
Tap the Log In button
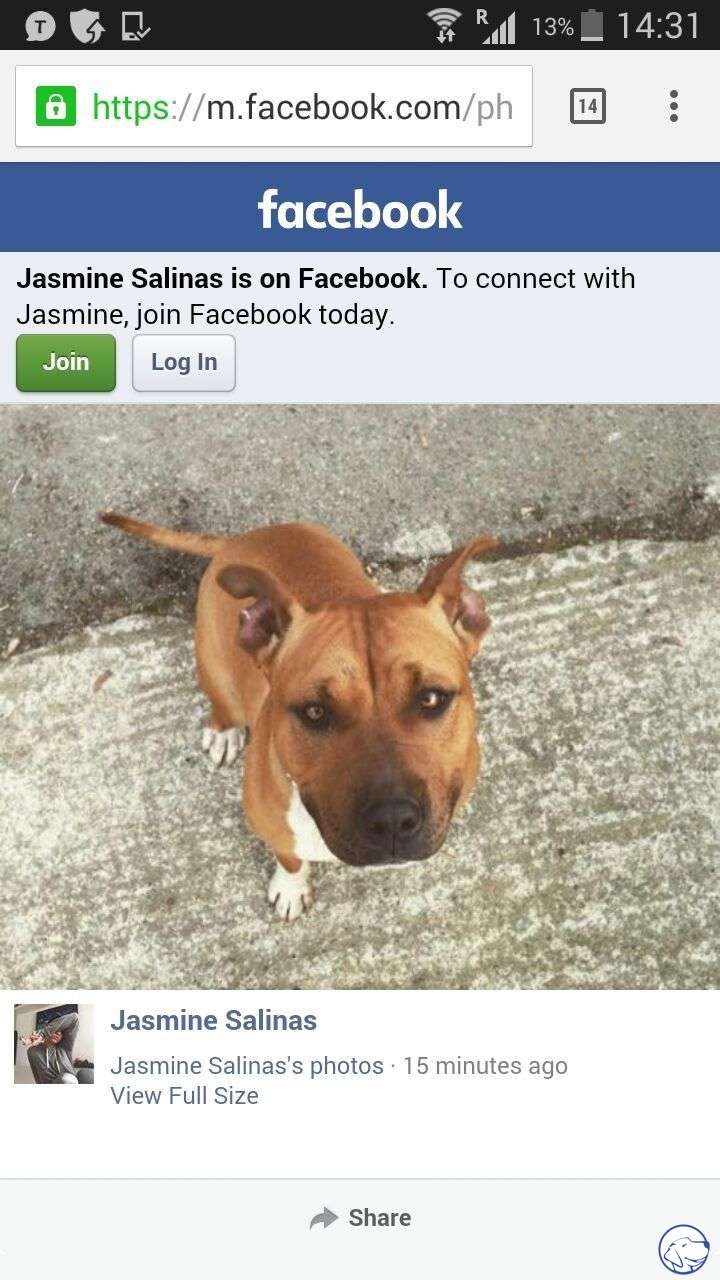(x=184, y=362)
